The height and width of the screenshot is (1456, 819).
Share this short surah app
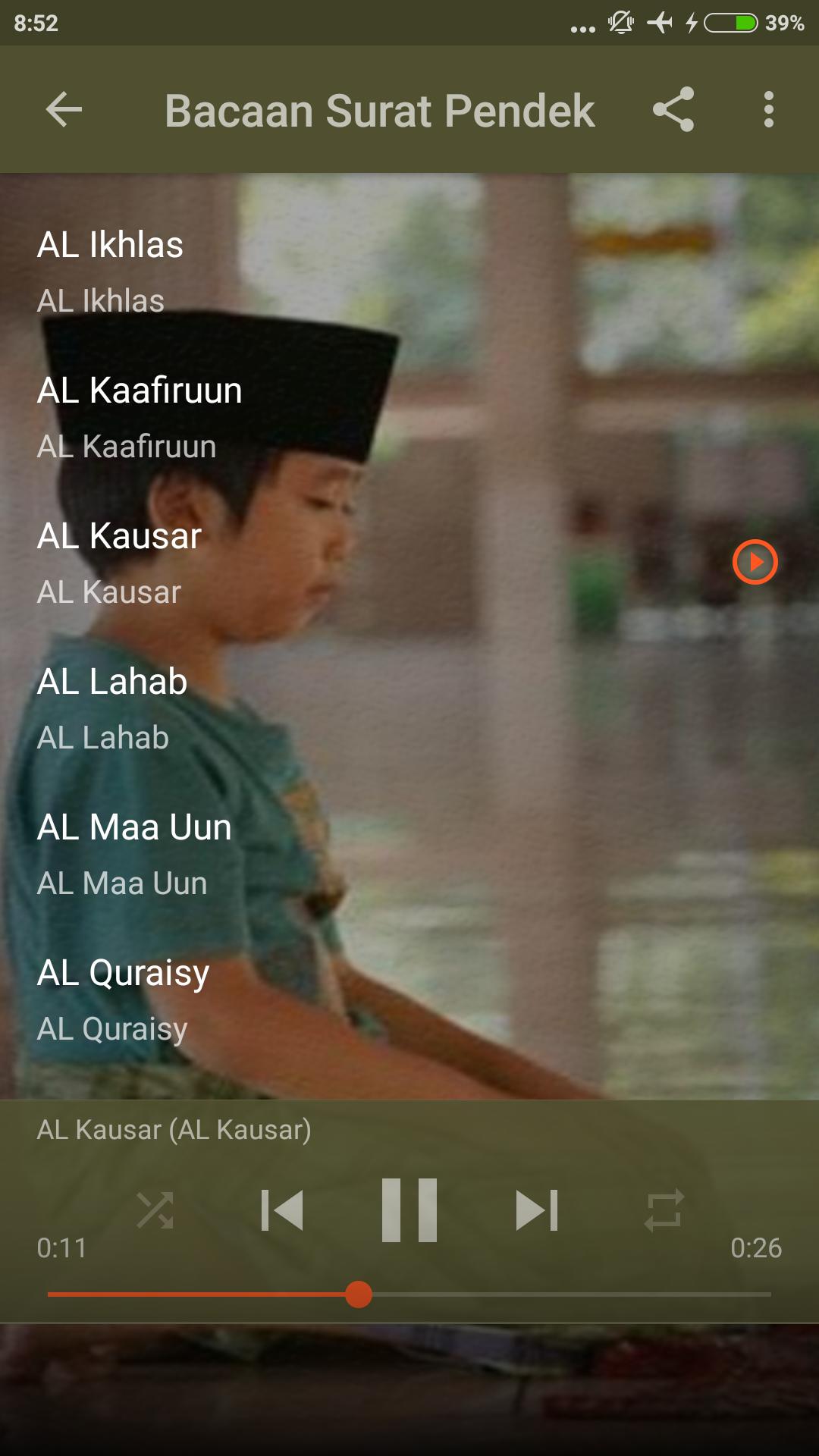[x=673, y=110]
